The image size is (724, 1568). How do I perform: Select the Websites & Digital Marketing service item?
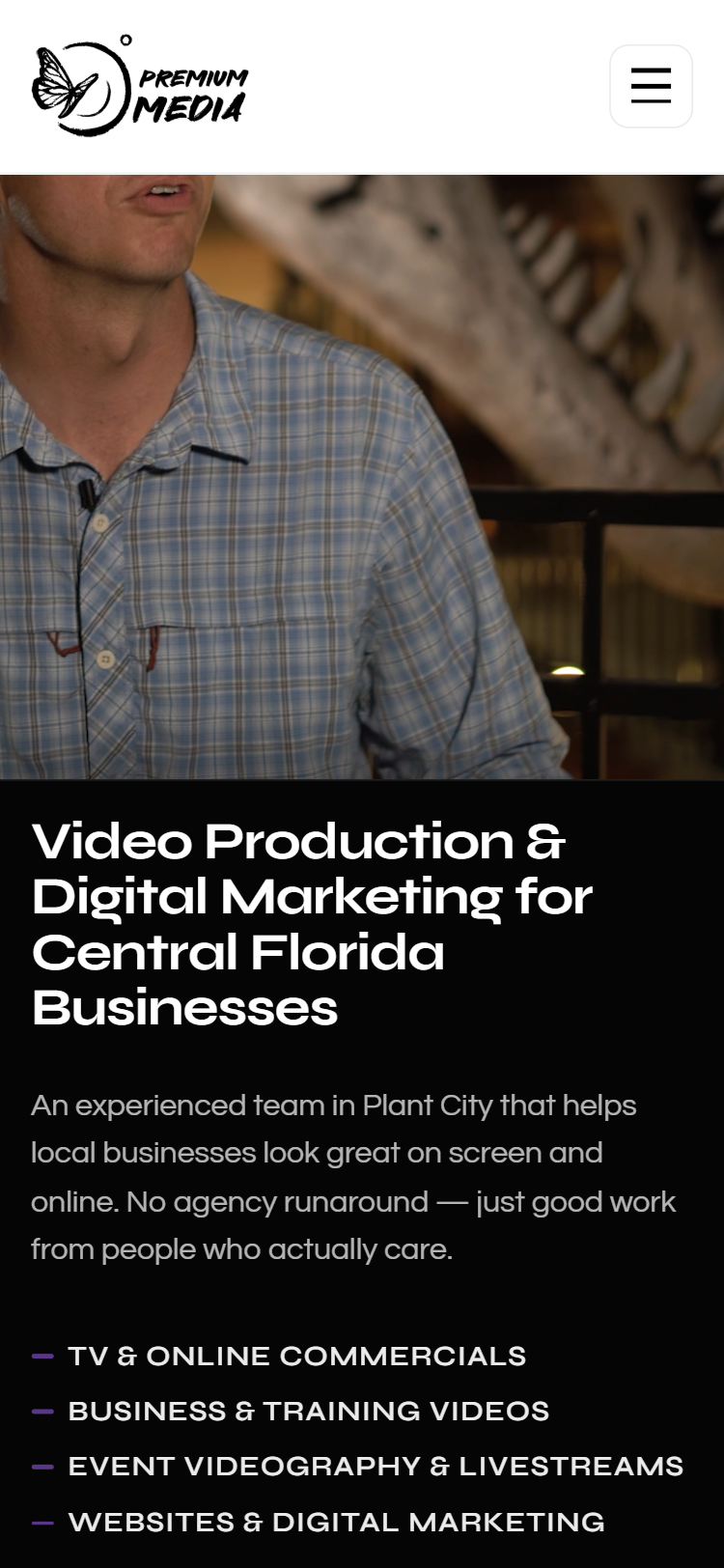tap(335, 1521)
